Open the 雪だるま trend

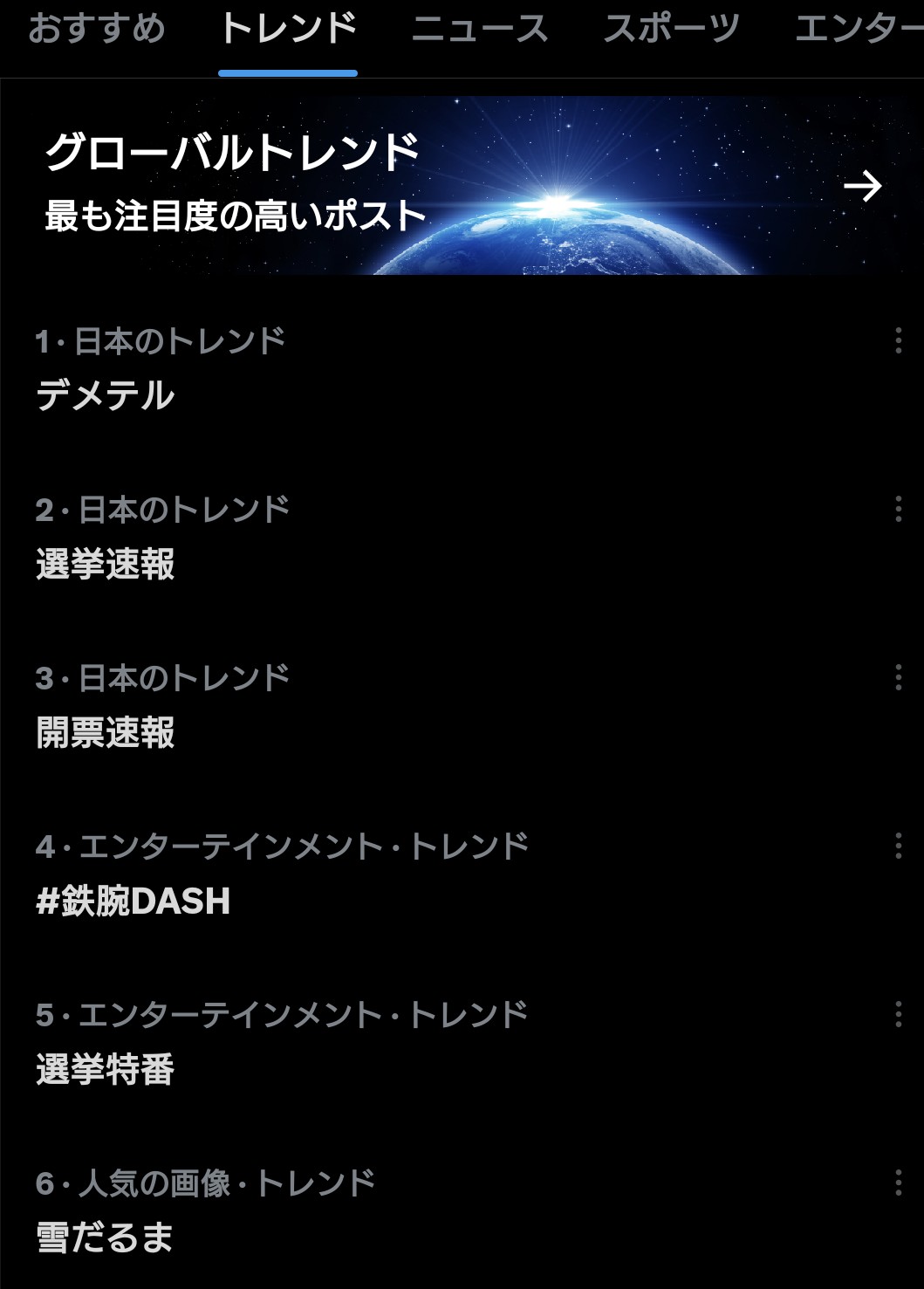[106, 1238]
